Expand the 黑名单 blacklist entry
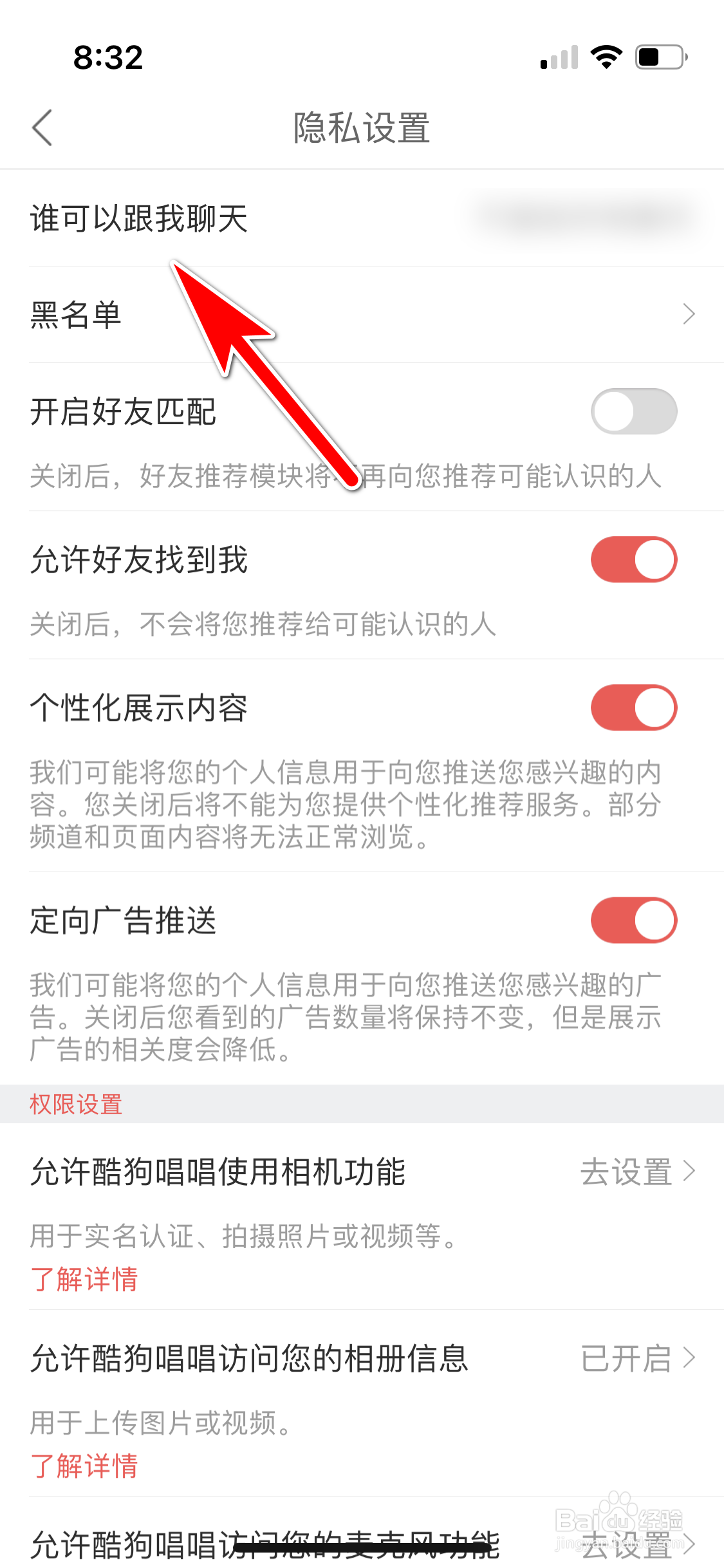 [x=362, y=315]
